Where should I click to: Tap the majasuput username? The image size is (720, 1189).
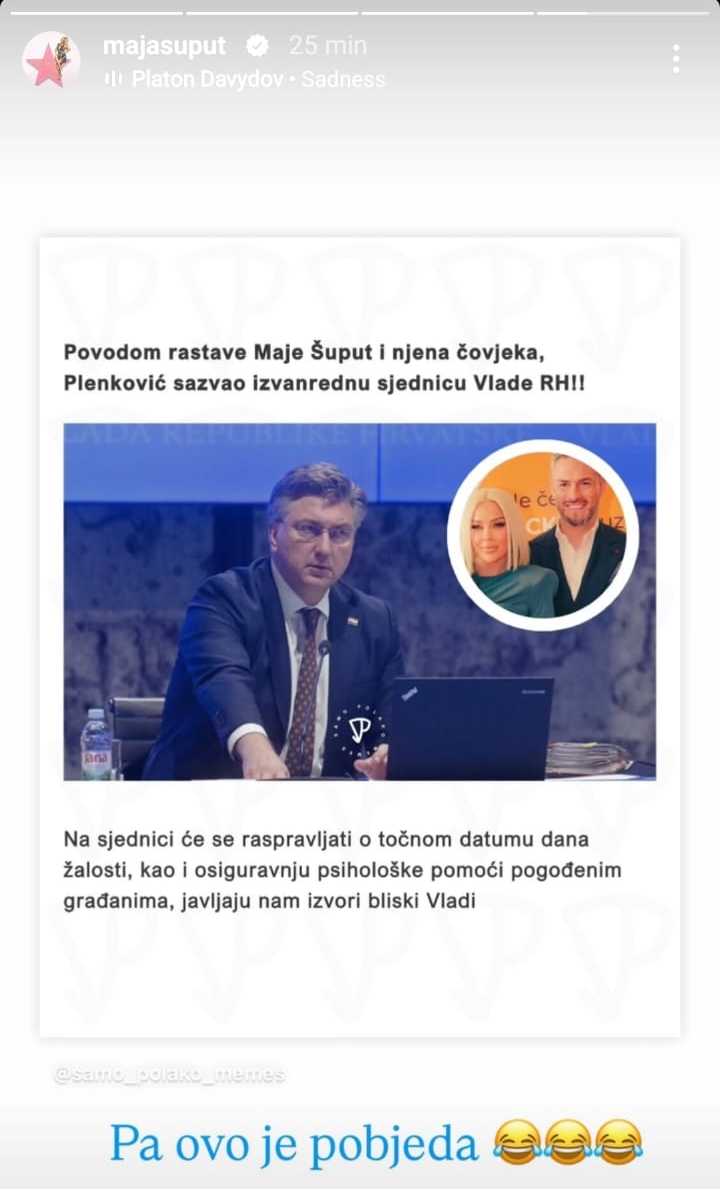coord(164,45)
